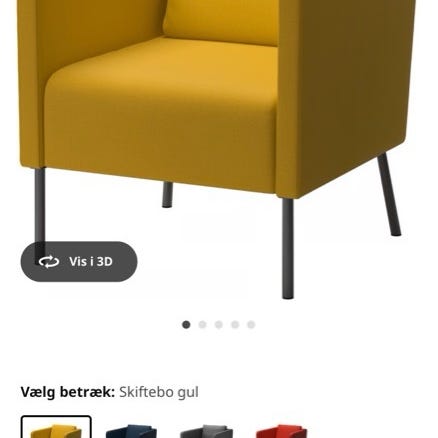Pick the dark grey cover option
The image size is (438, 438).
click(x=207, y=430)
